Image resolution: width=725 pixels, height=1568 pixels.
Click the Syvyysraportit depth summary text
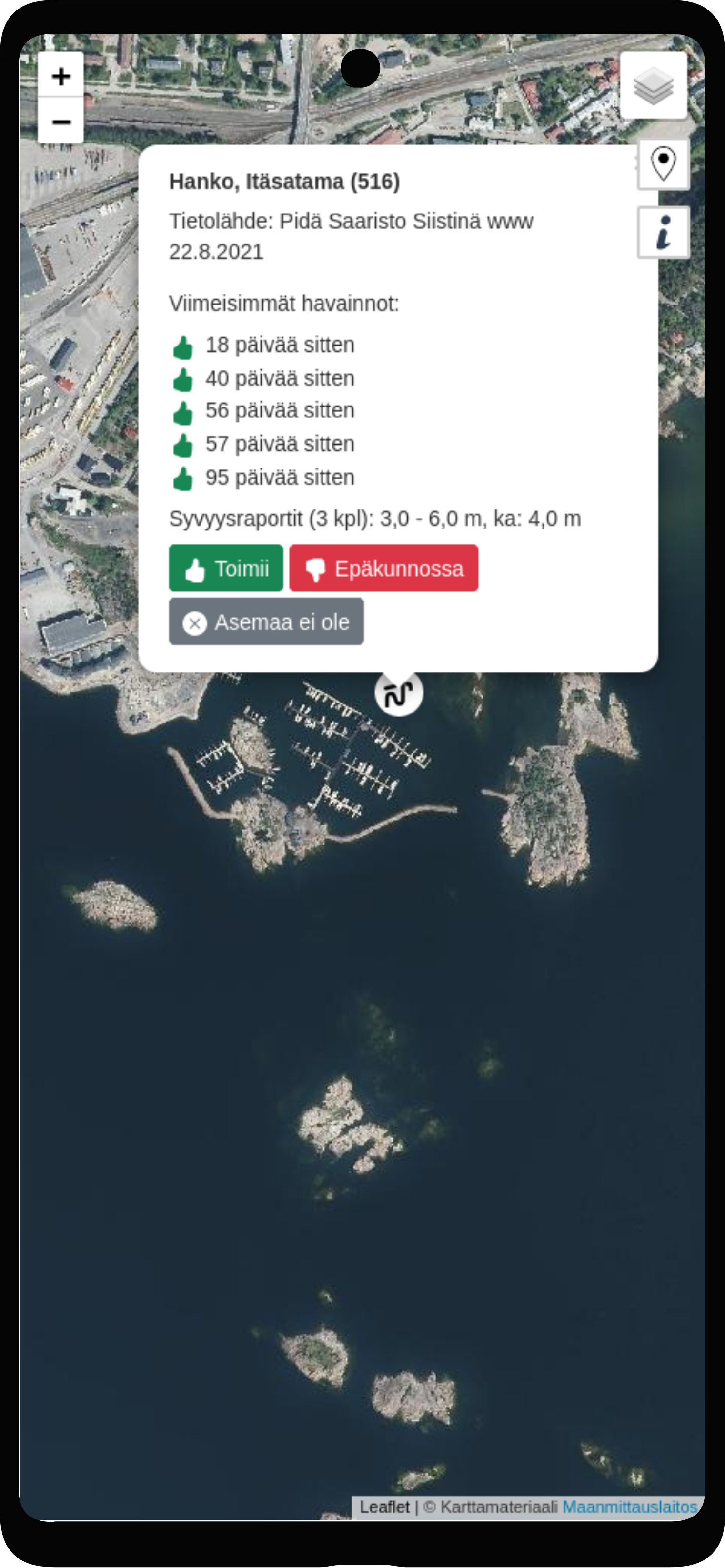click(375, 519)
